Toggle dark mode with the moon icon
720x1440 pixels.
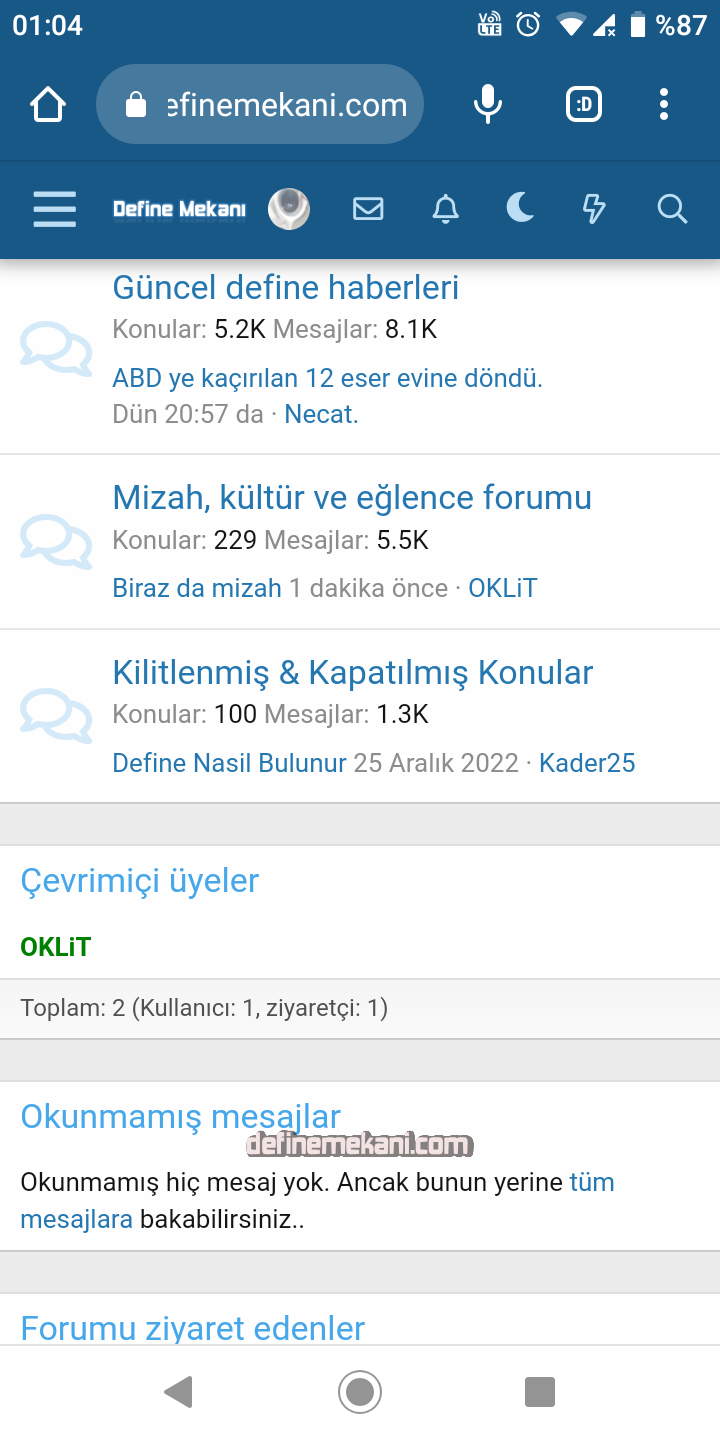click(x=519, y=209)
